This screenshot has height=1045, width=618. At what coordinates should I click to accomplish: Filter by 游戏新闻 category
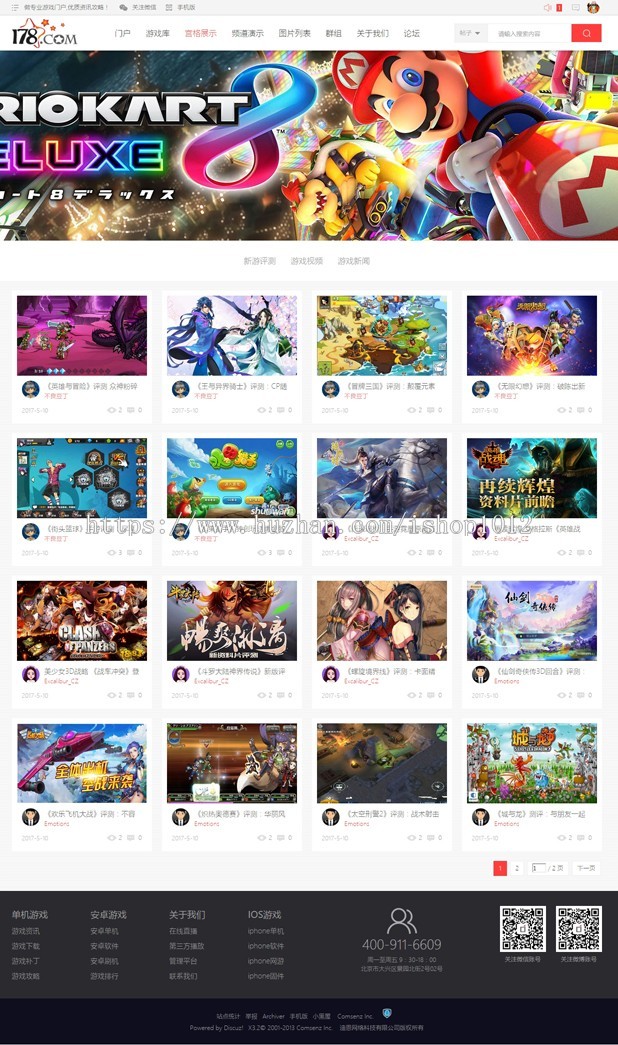tap(353, 261)
